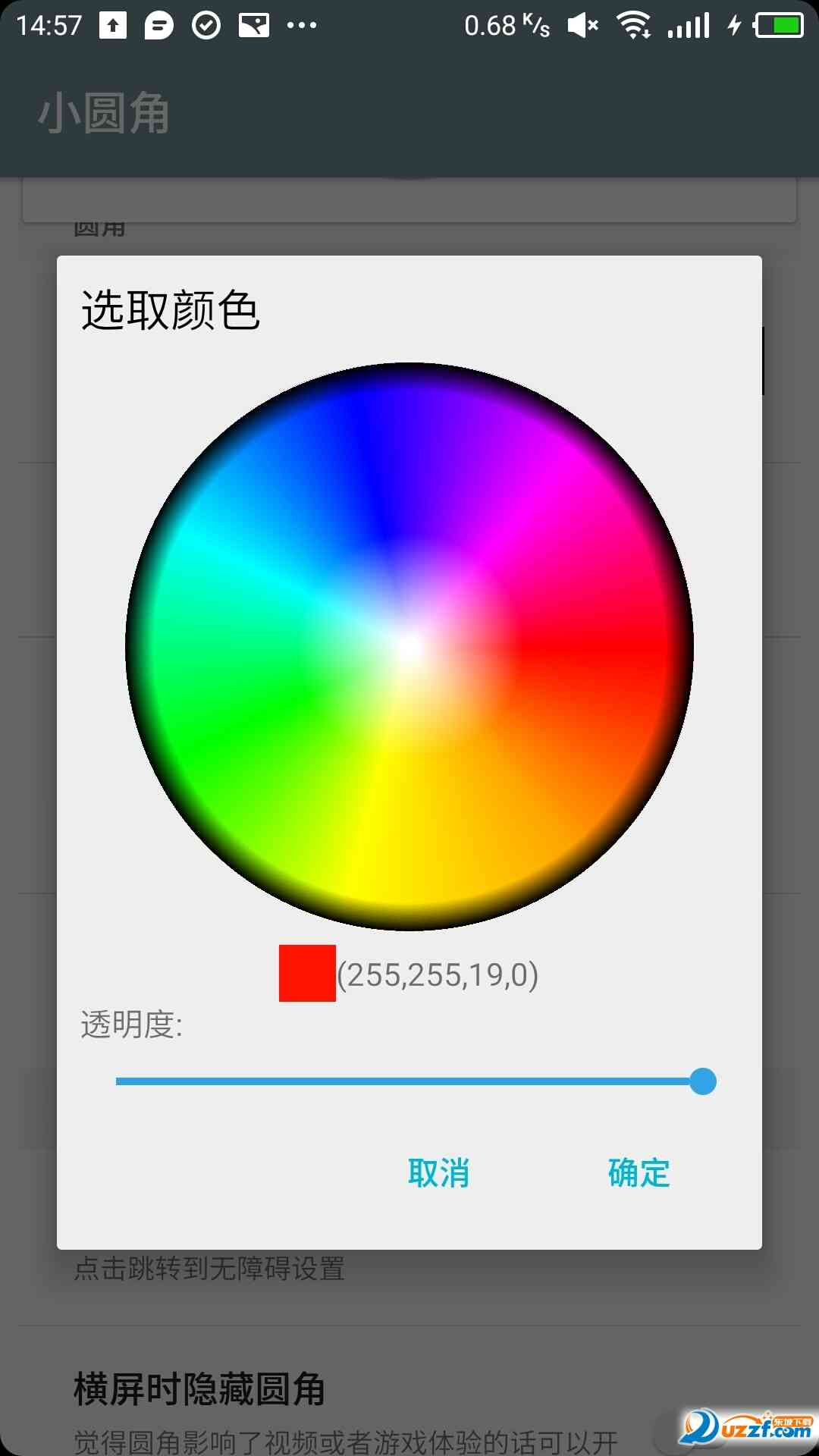Pick a color on the color wheel
Viewport: 819px width, 1456px height.
pyautogui.click(x=409, y=646)
